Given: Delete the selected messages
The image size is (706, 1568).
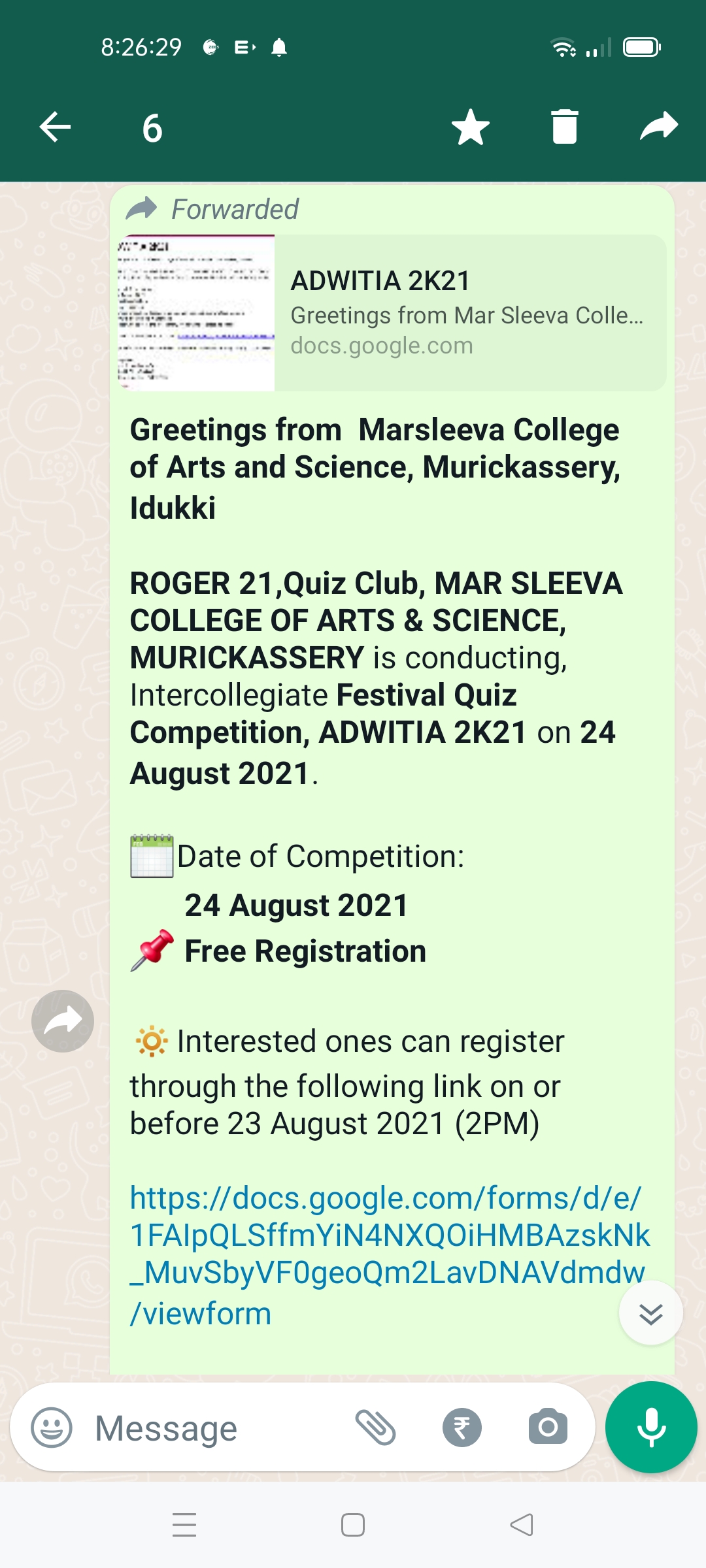Looking at the screenshot, I should pyautogui.click(x=564, y=127).
